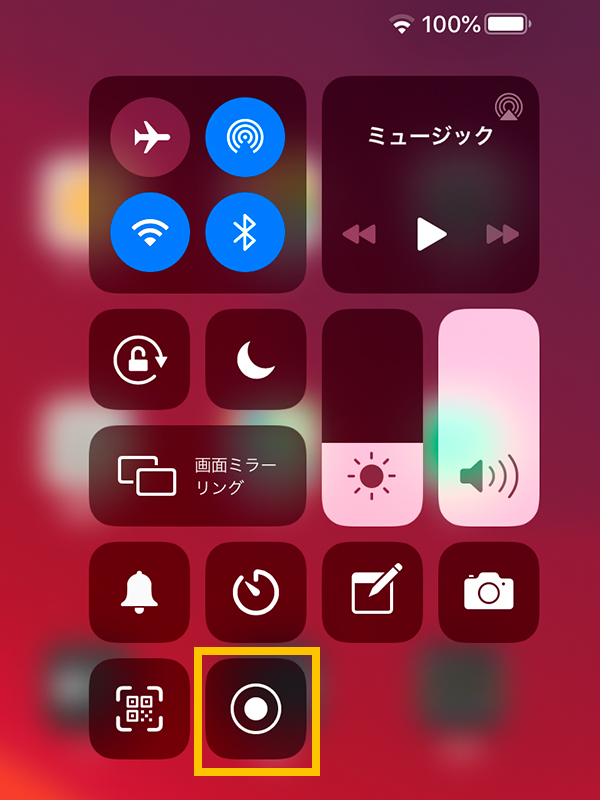
Task: Skip to previous track
Action: [x=358, y=234]
